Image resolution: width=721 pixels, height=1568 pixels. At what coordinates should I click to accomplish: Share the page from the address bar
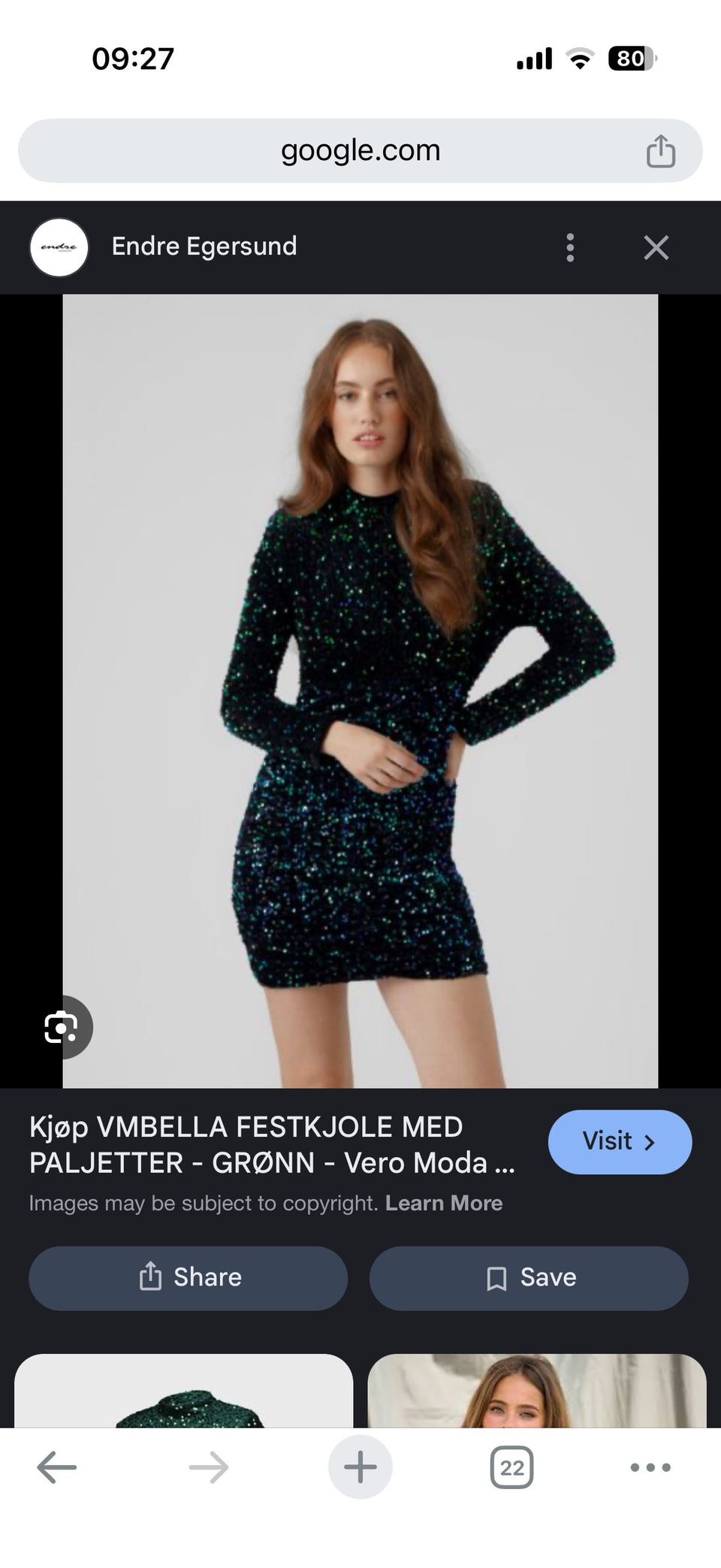coord(661,150)
